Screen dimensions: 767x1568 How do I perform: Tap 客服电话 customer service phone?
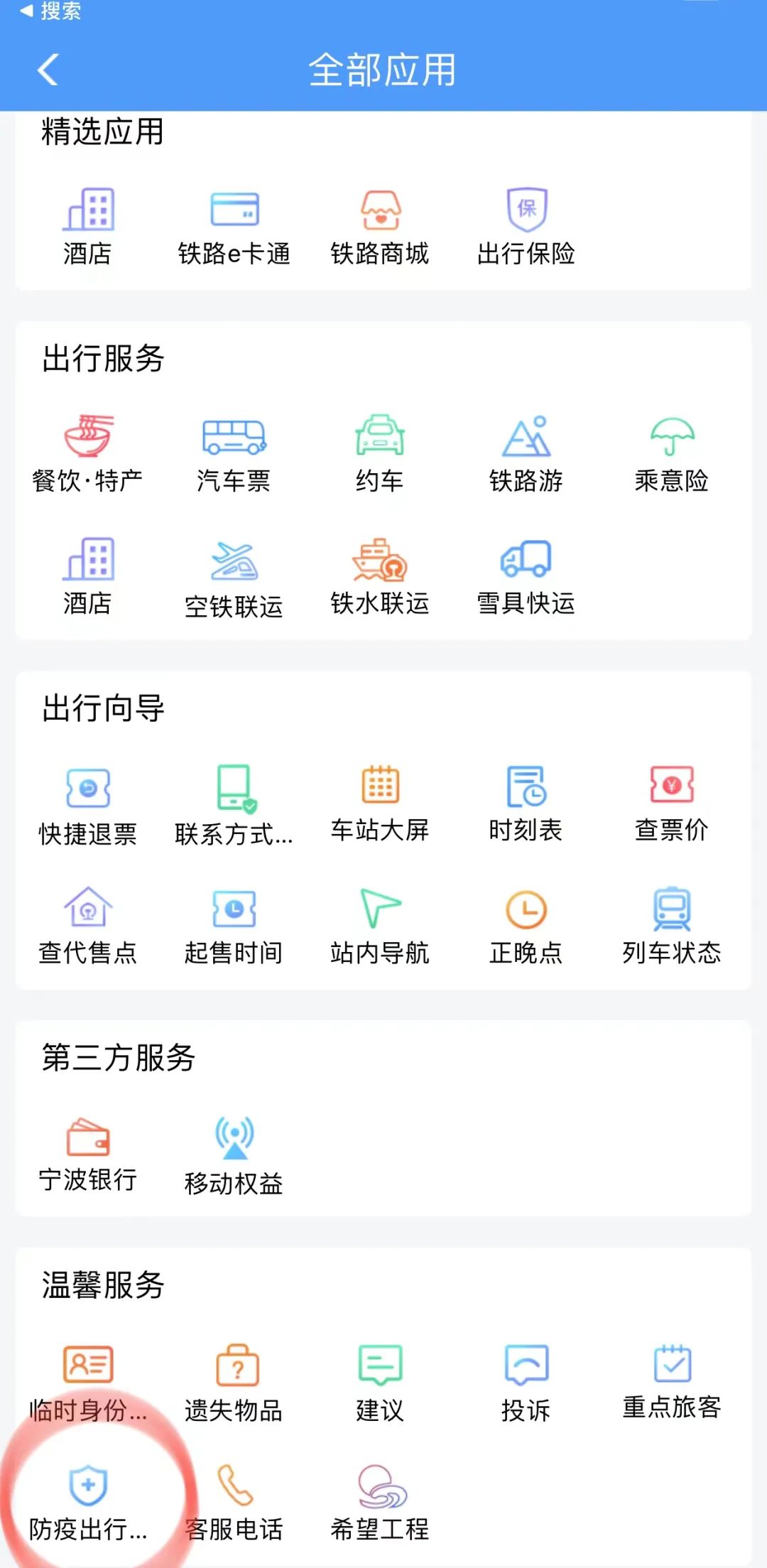234,1501
